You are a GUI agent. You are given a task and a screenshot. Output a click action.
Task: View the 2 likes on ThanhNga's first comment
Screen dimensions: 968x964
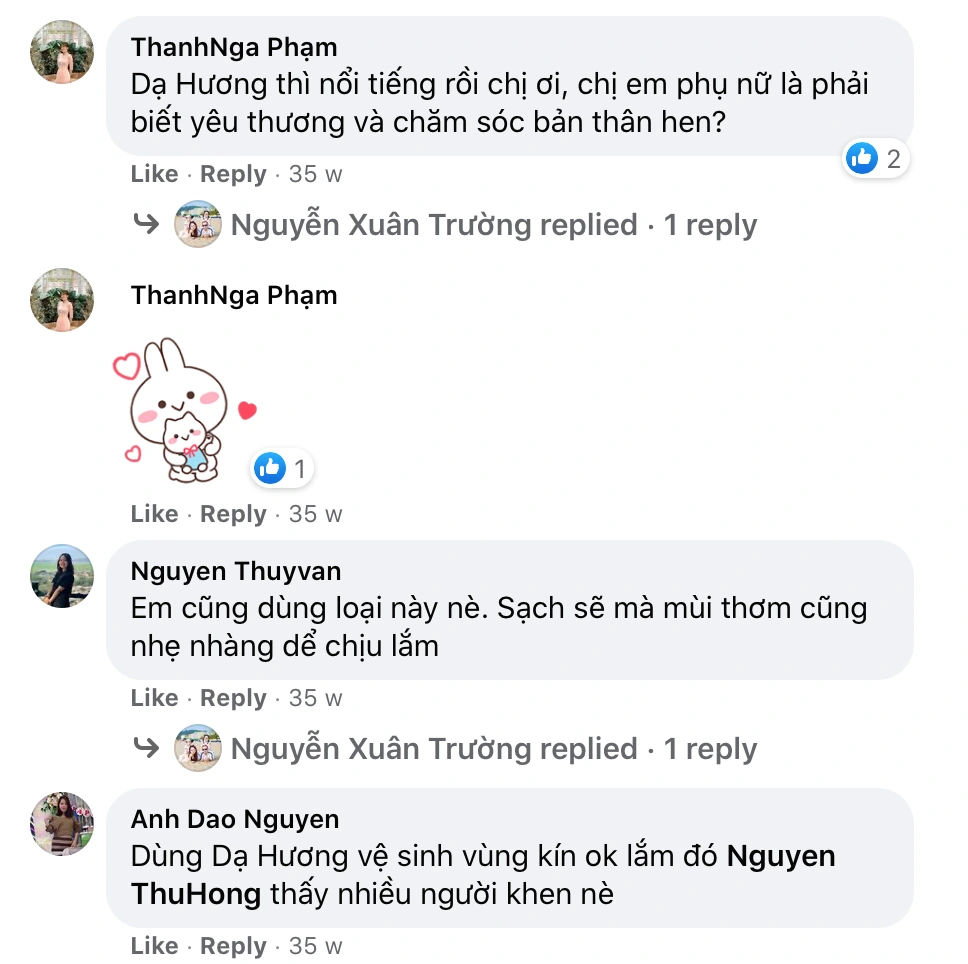point(876,158)
